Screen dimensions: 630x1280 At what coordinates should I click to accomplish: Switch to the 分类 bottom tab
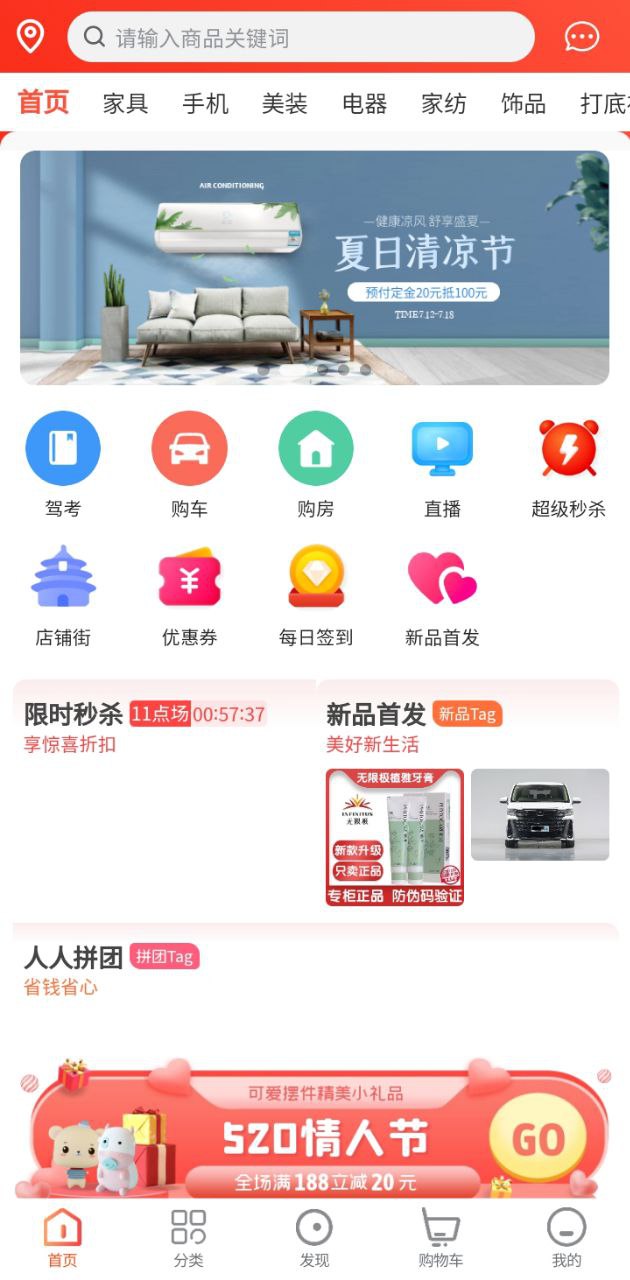click(188, 1238)
